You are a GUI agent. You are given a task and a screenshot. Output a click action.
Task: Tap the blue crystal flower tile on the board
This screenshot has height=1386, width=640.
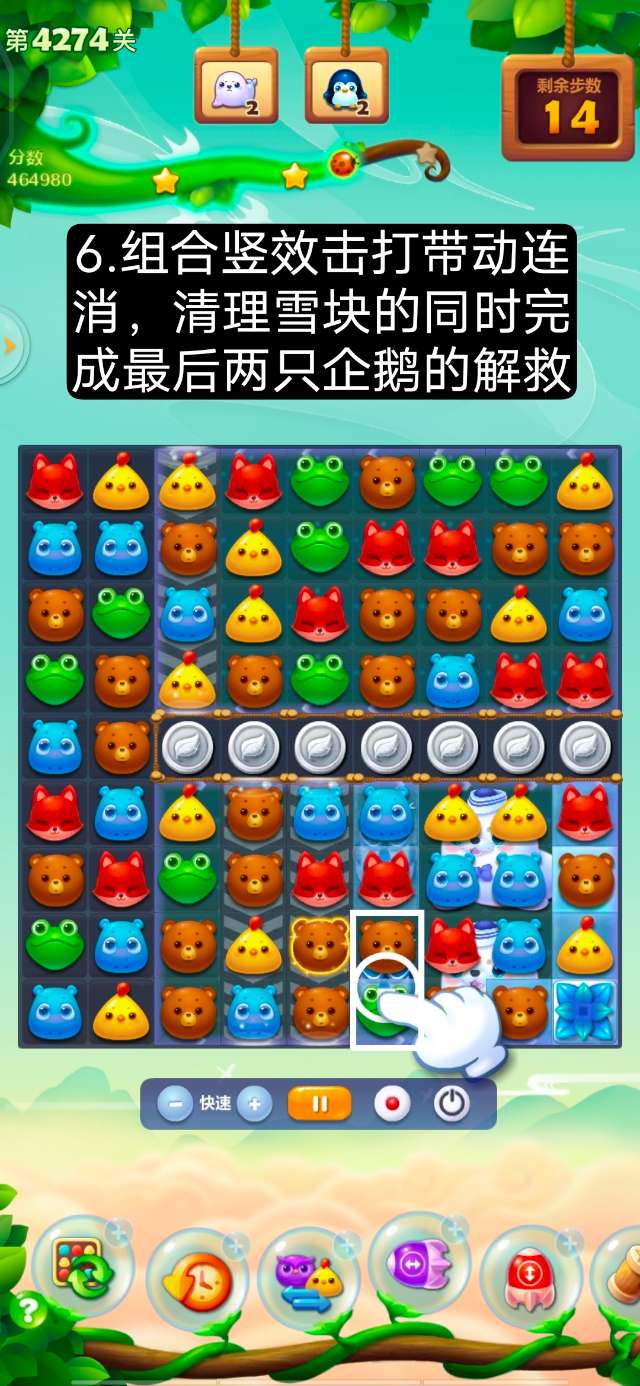tap(584, 1011)
